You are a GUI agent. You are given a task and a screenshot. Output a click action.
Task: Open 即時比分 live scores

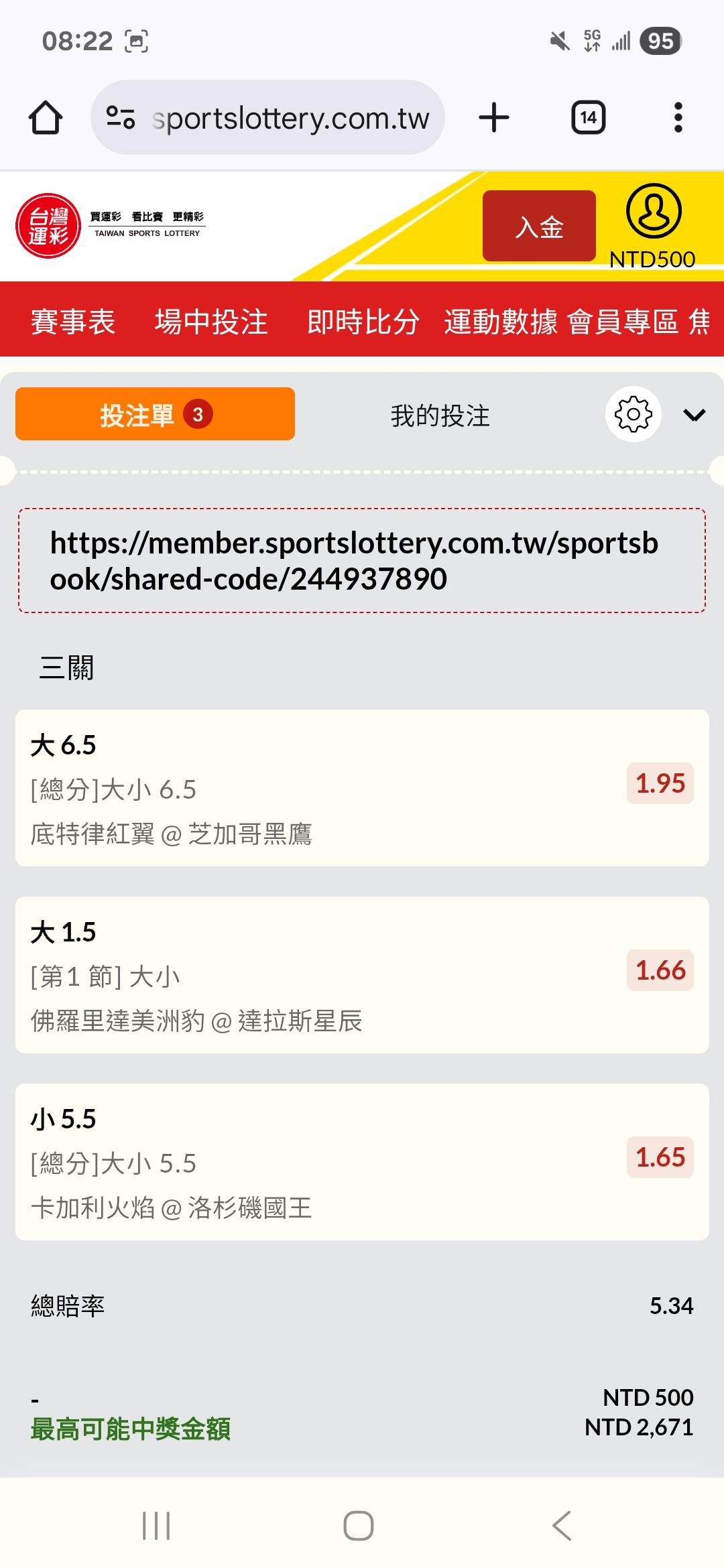(x=363, y=322)
